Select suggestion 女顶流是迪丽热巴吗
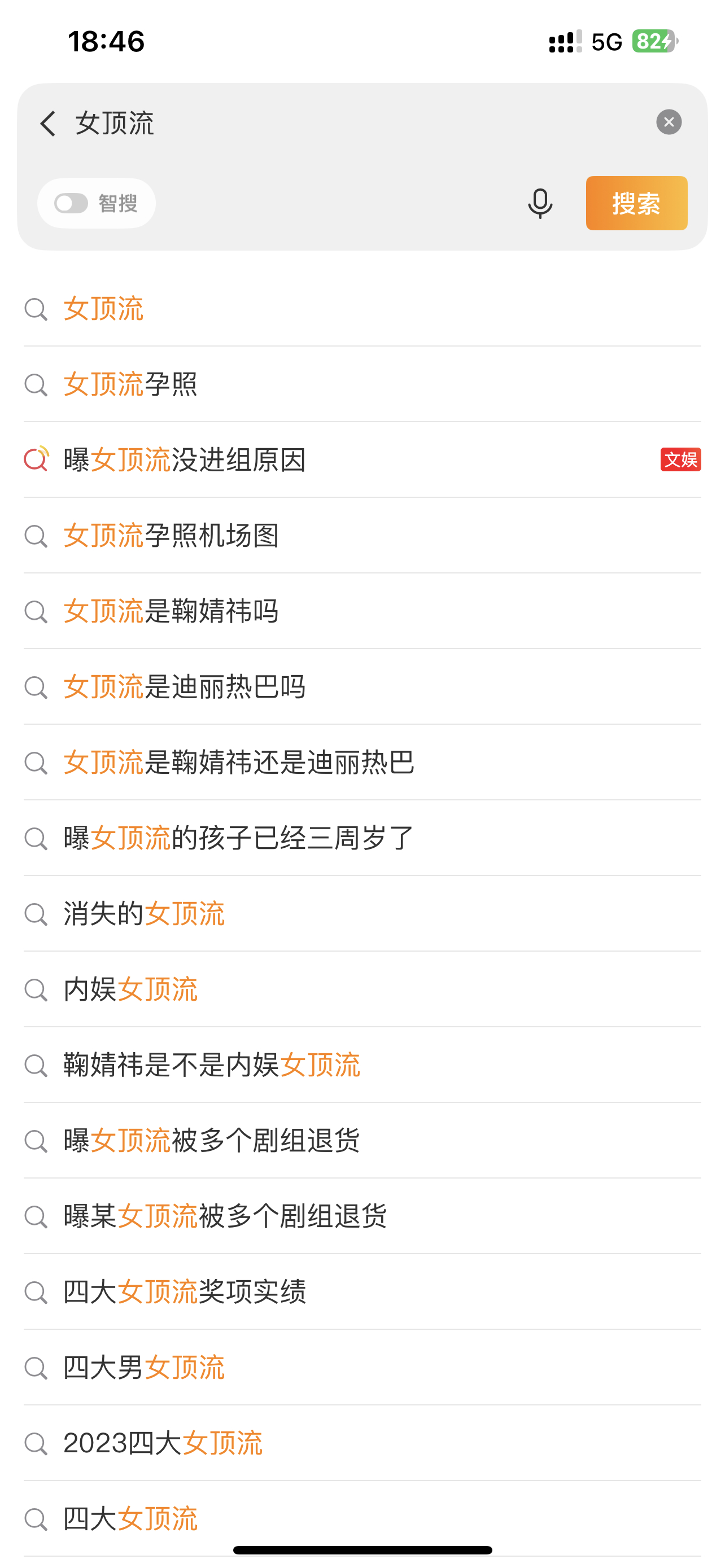 coord(186,688)
